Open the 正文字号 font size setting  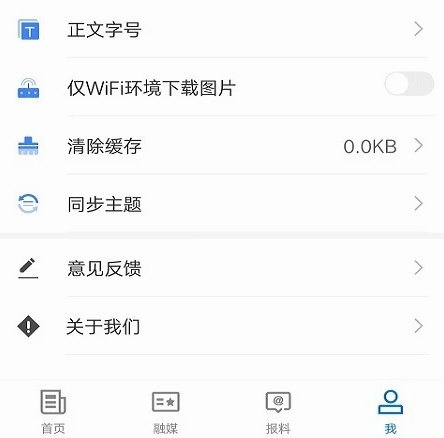(222, 29)
